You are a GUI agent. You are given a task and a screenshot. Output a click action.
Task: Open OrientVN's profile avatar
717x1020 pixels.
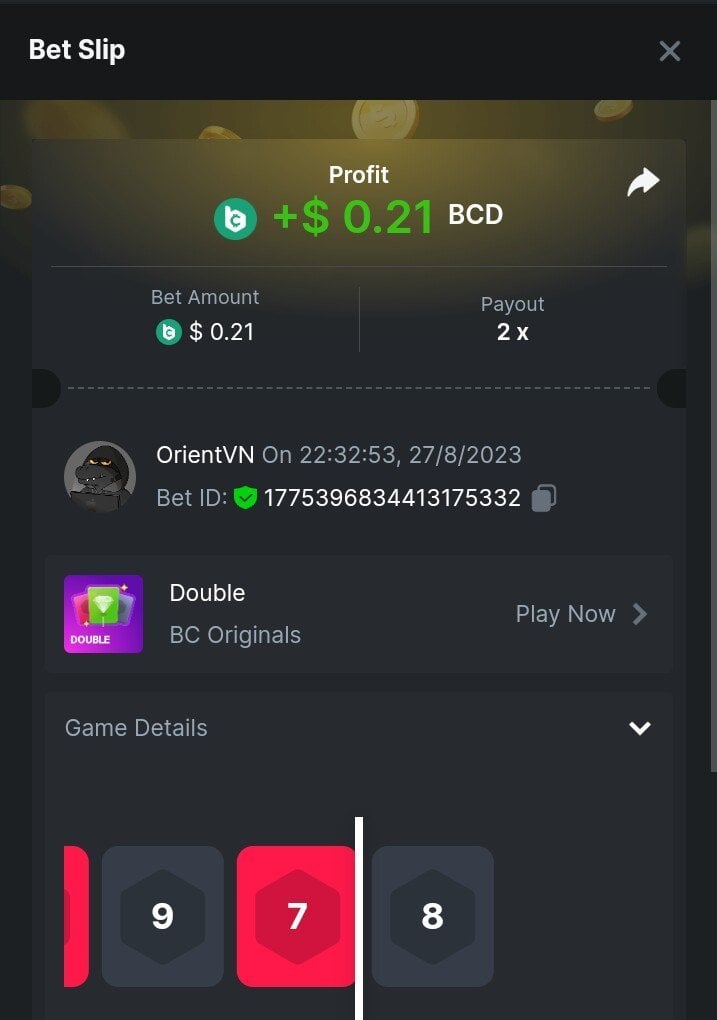click(x=100, y=477)
